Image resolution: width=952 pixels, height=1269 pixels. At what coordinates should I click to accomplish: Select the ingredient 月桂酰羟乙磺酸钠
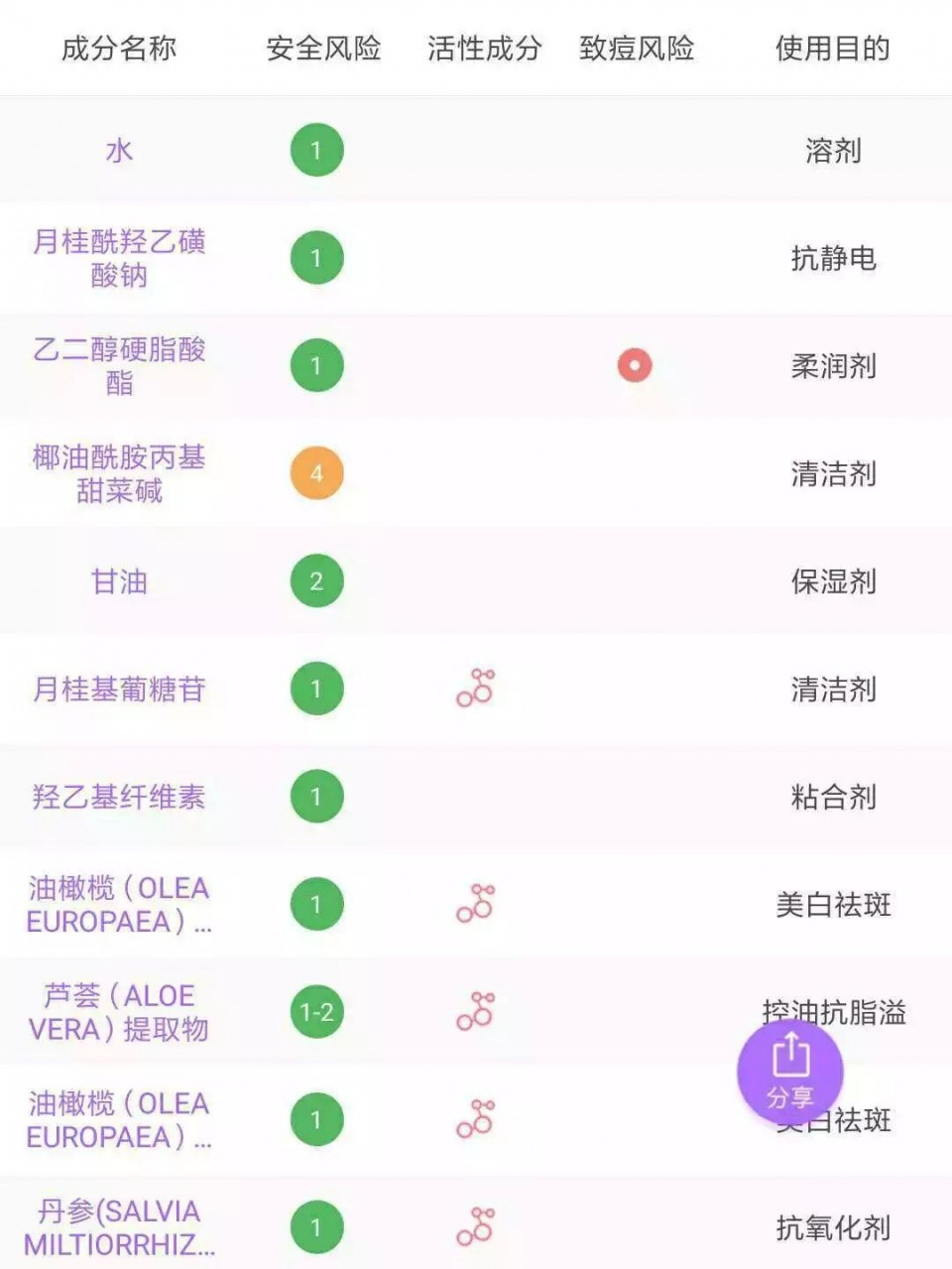click(x=117, y=257)
